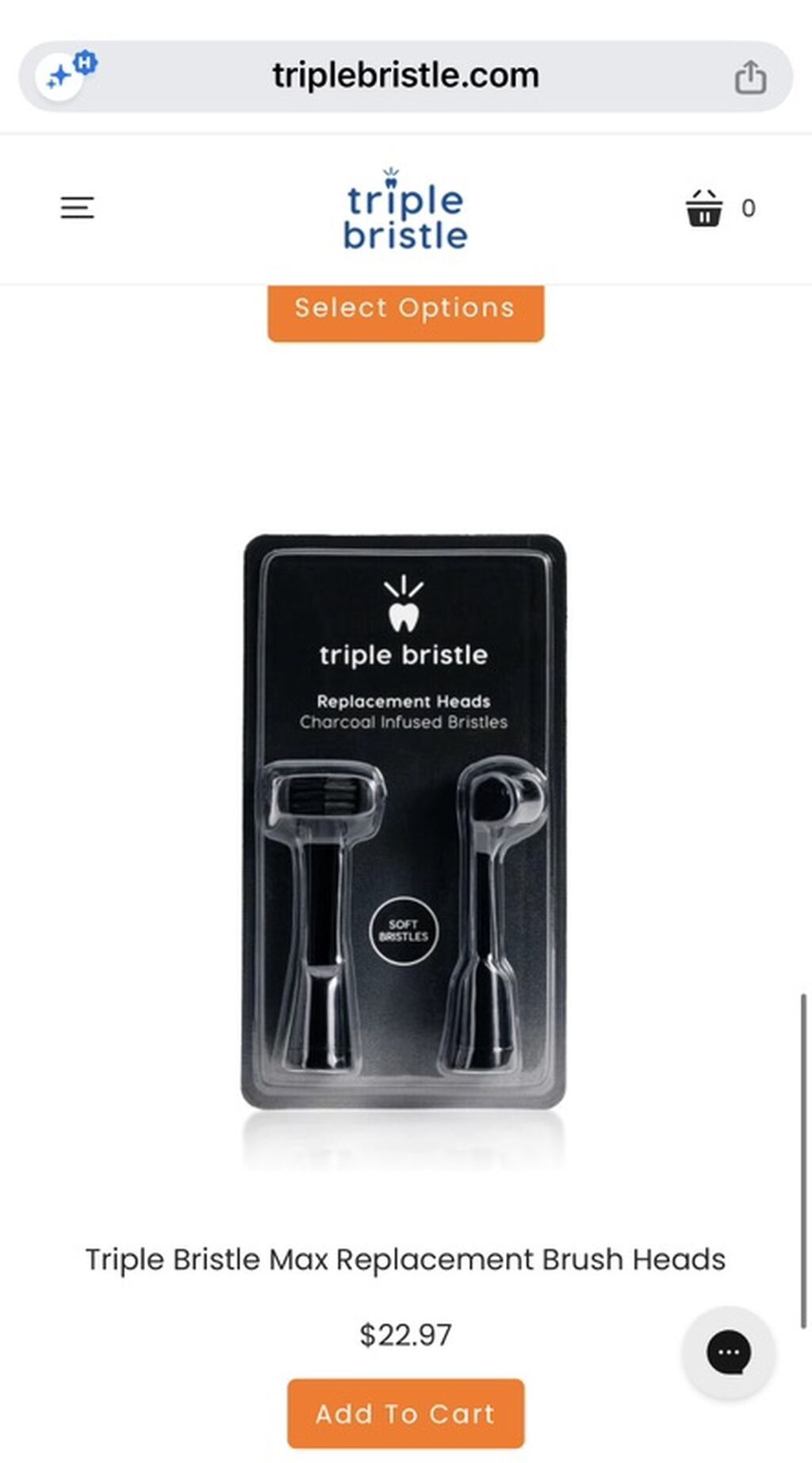Open Triple Bristle Max Replacement Brush Heads title link

[405, 1259]
